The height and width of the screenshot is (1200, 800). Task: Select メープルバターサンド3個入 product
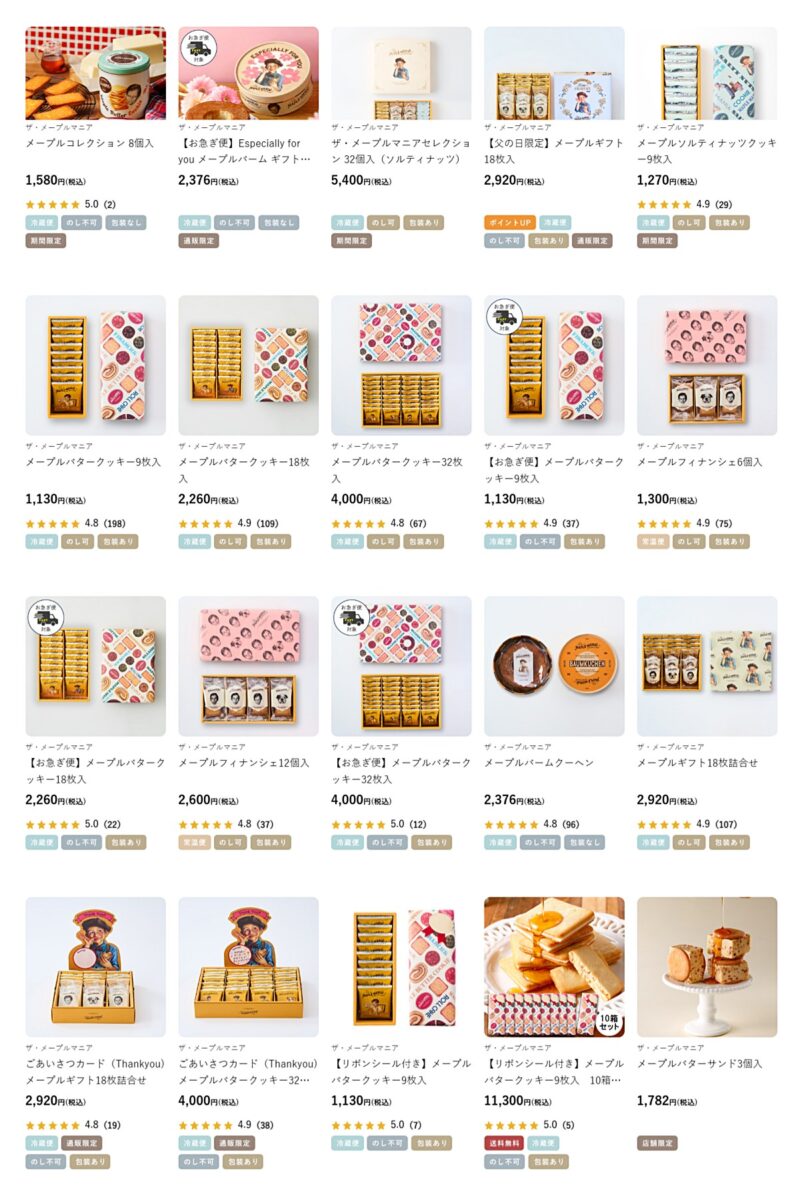707,967
